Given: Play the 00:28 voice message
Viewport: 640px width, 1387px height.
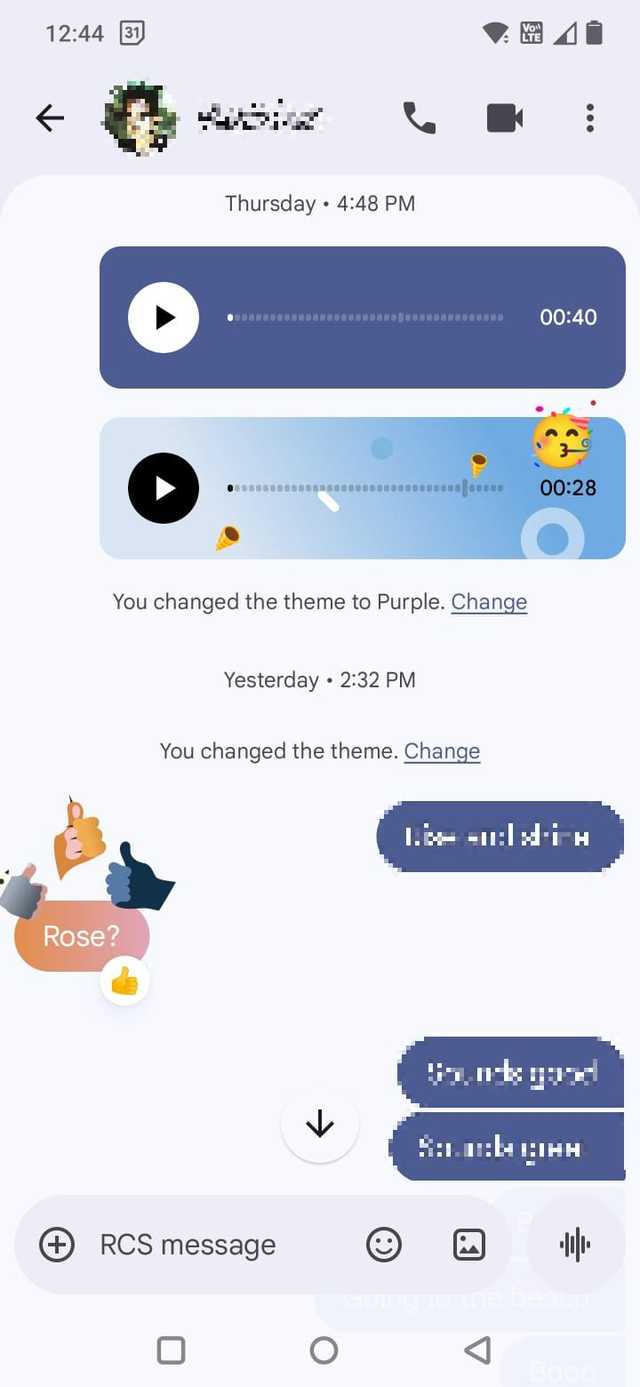Looking at the screenshot, I should [x=164, y=488].
